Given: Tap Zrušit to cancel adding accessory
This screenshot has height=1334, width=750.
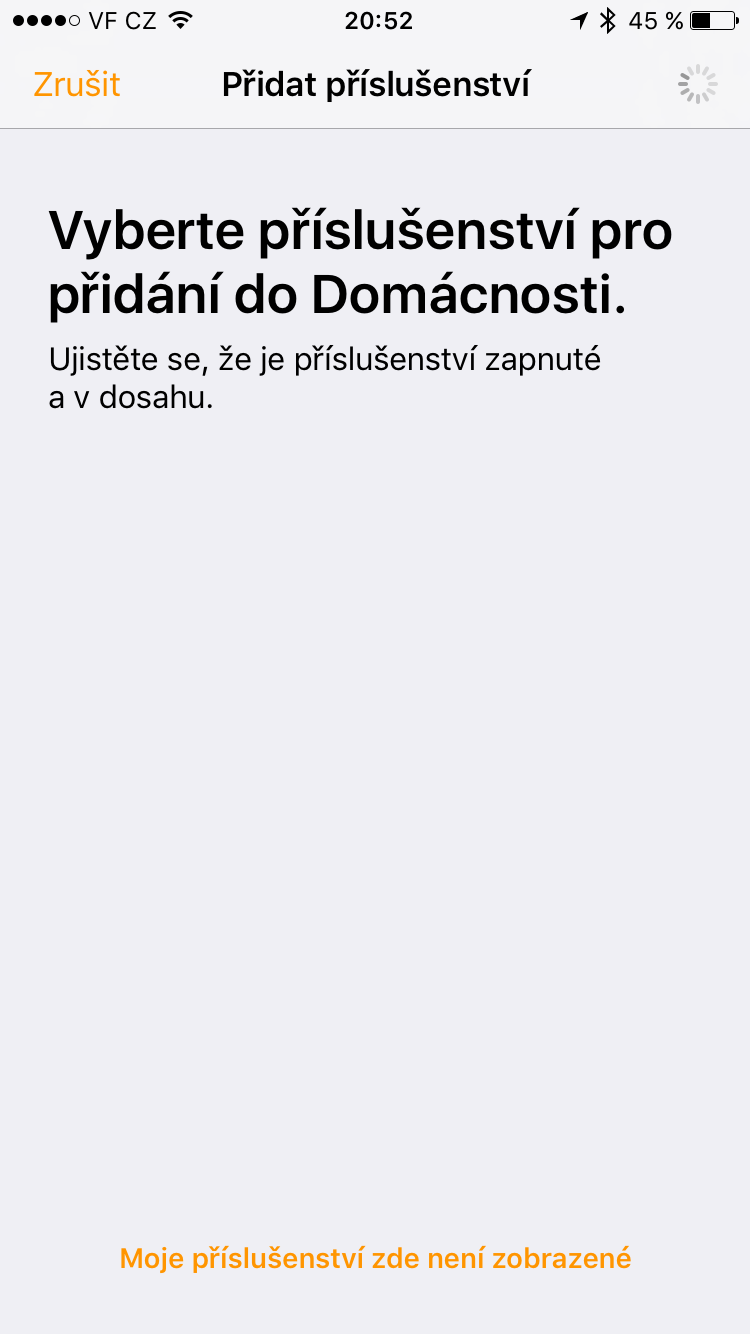Looking at the screenshot, I should (77, 85).
